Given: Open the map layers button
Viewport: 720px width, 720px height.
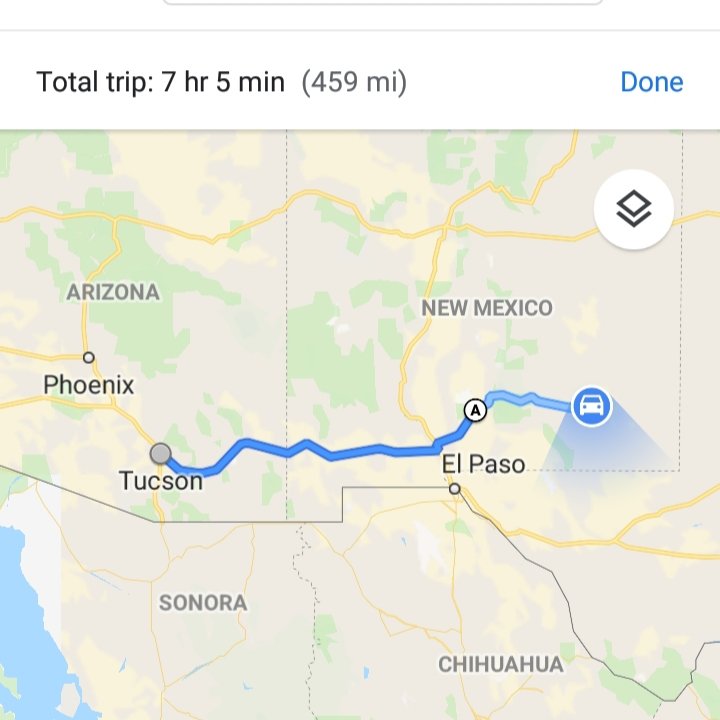Looking at the screenshot, I should click(x=633, y=210).
